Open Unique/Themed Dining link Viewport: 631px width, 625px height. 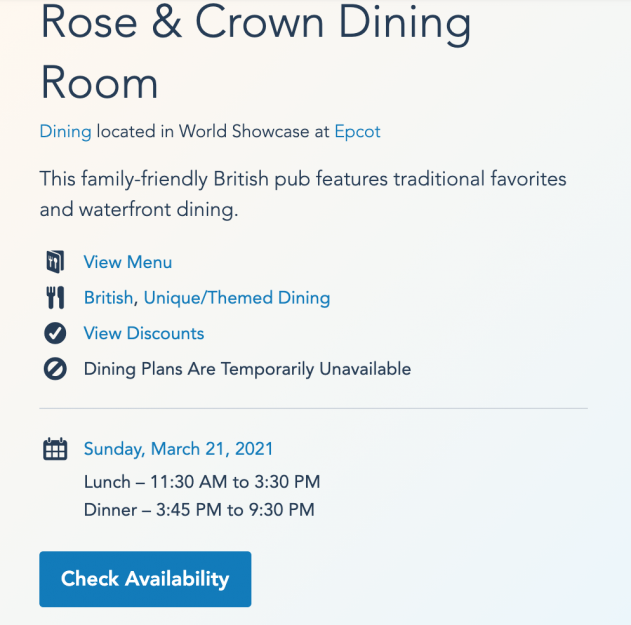[x=237, y=298]
